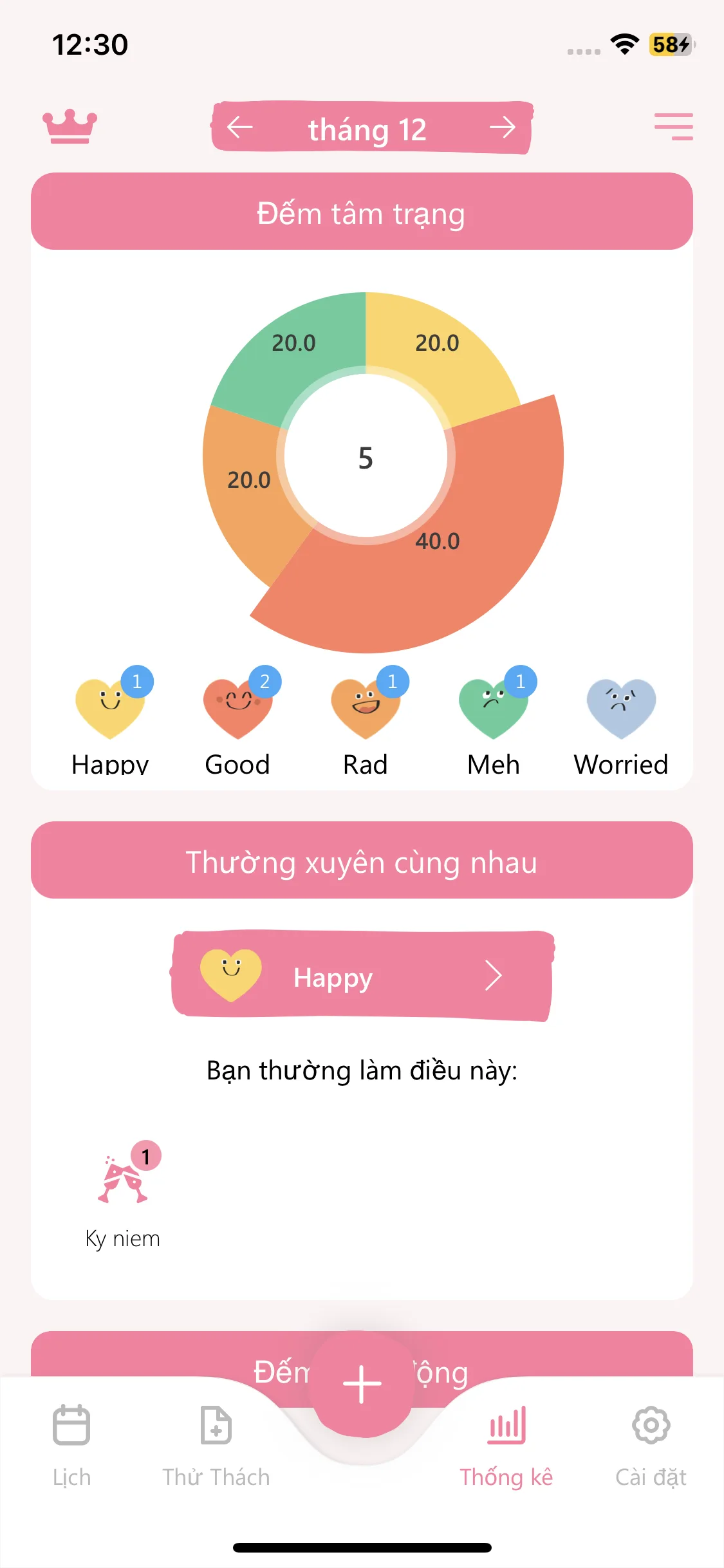Go to the previous month

(240, 127)
